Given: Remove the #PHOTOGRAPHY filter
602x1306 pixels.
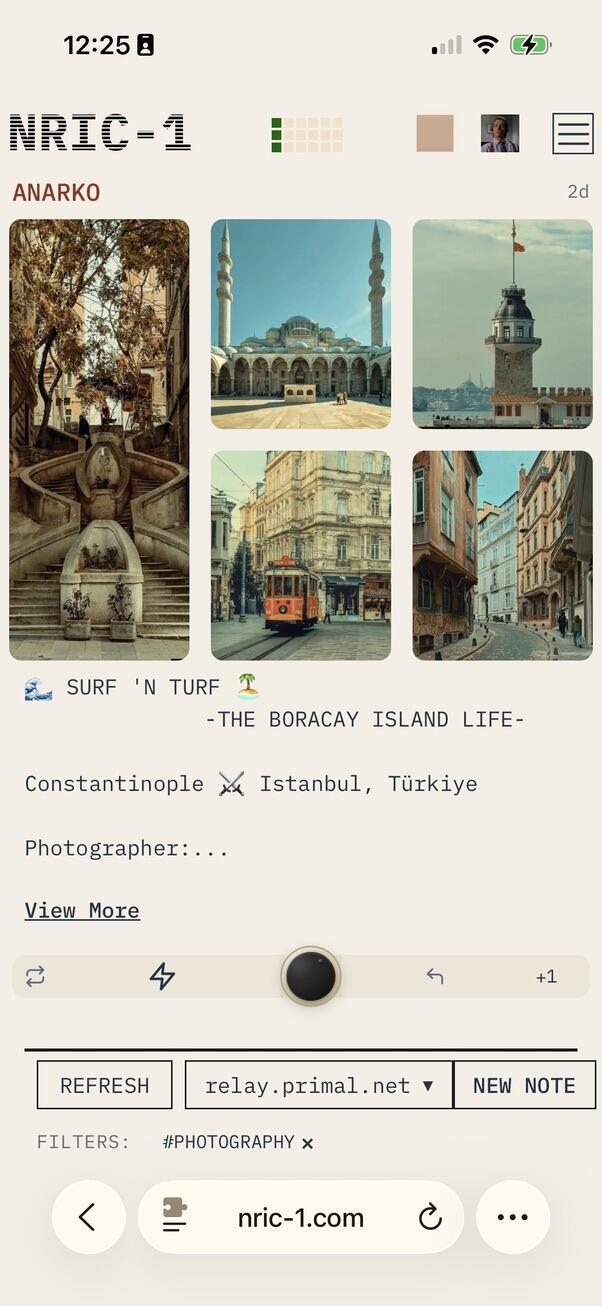Looking at the screenshot, I should [x=308, y=1143].
